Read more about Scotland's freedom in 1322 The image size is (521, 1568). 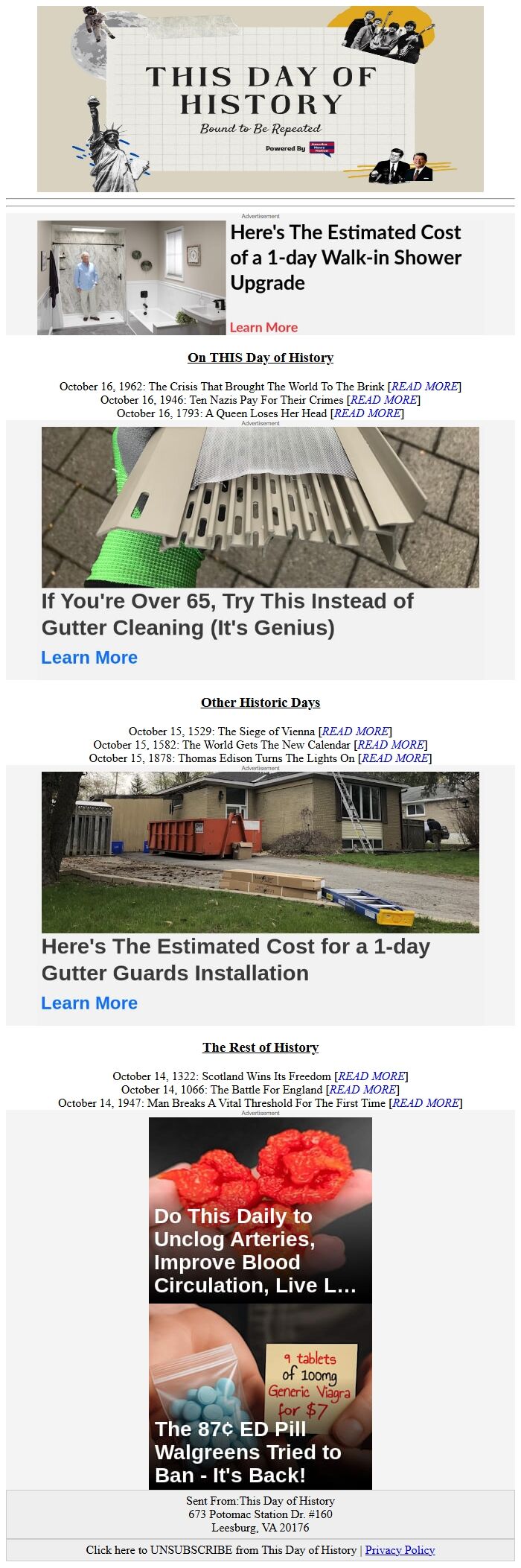[371, 1076]
